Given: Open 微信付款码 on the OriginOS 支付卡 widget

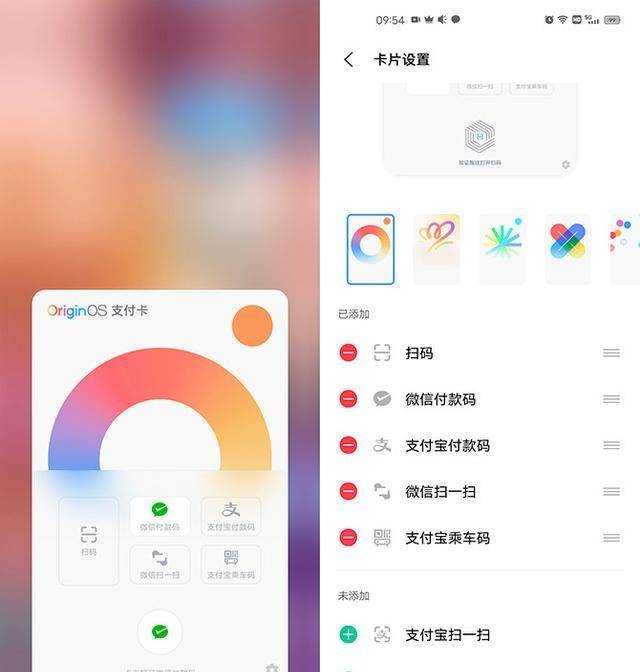Looking at the screenshot, I should [160, 516].
